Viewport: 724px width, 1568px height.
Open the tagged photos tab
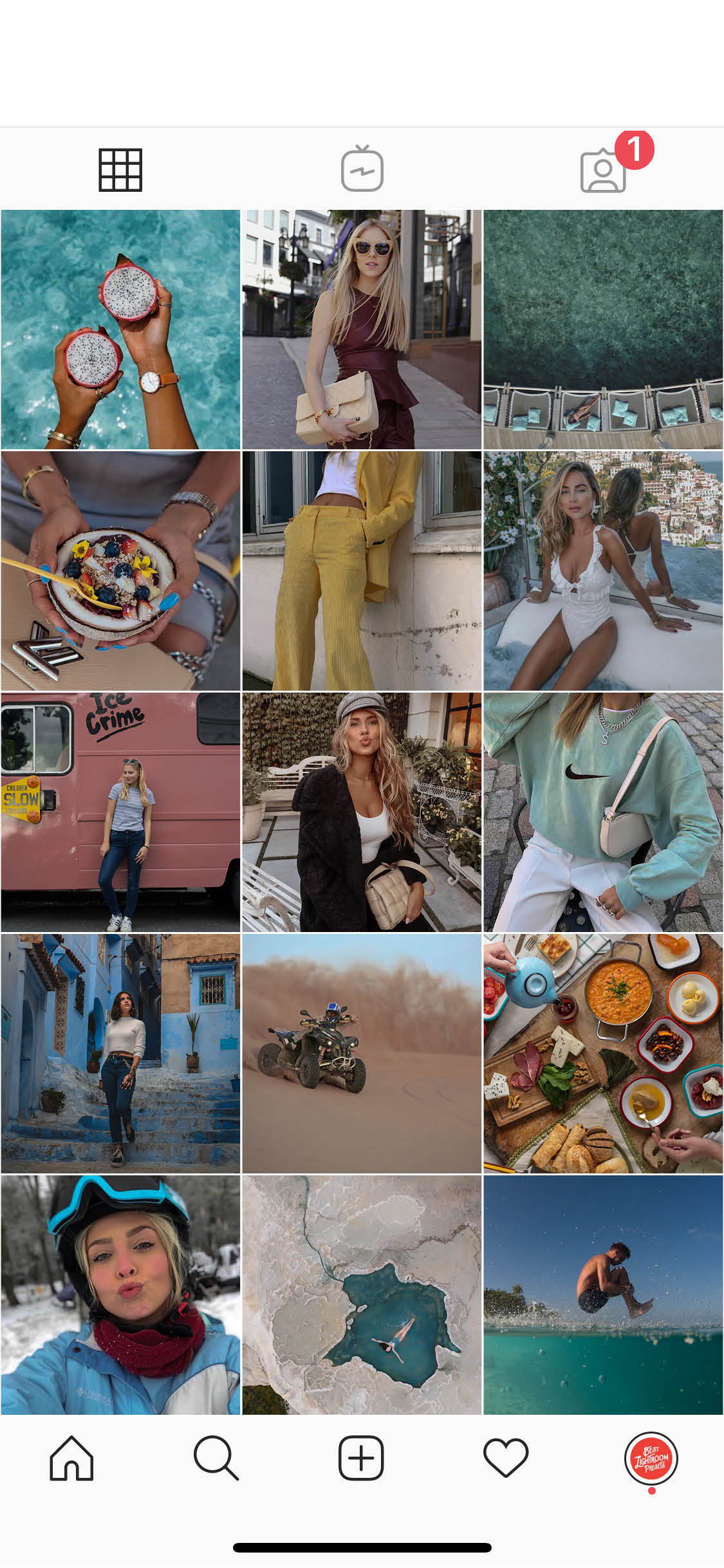pyautogui.click(x=603, y=171)
